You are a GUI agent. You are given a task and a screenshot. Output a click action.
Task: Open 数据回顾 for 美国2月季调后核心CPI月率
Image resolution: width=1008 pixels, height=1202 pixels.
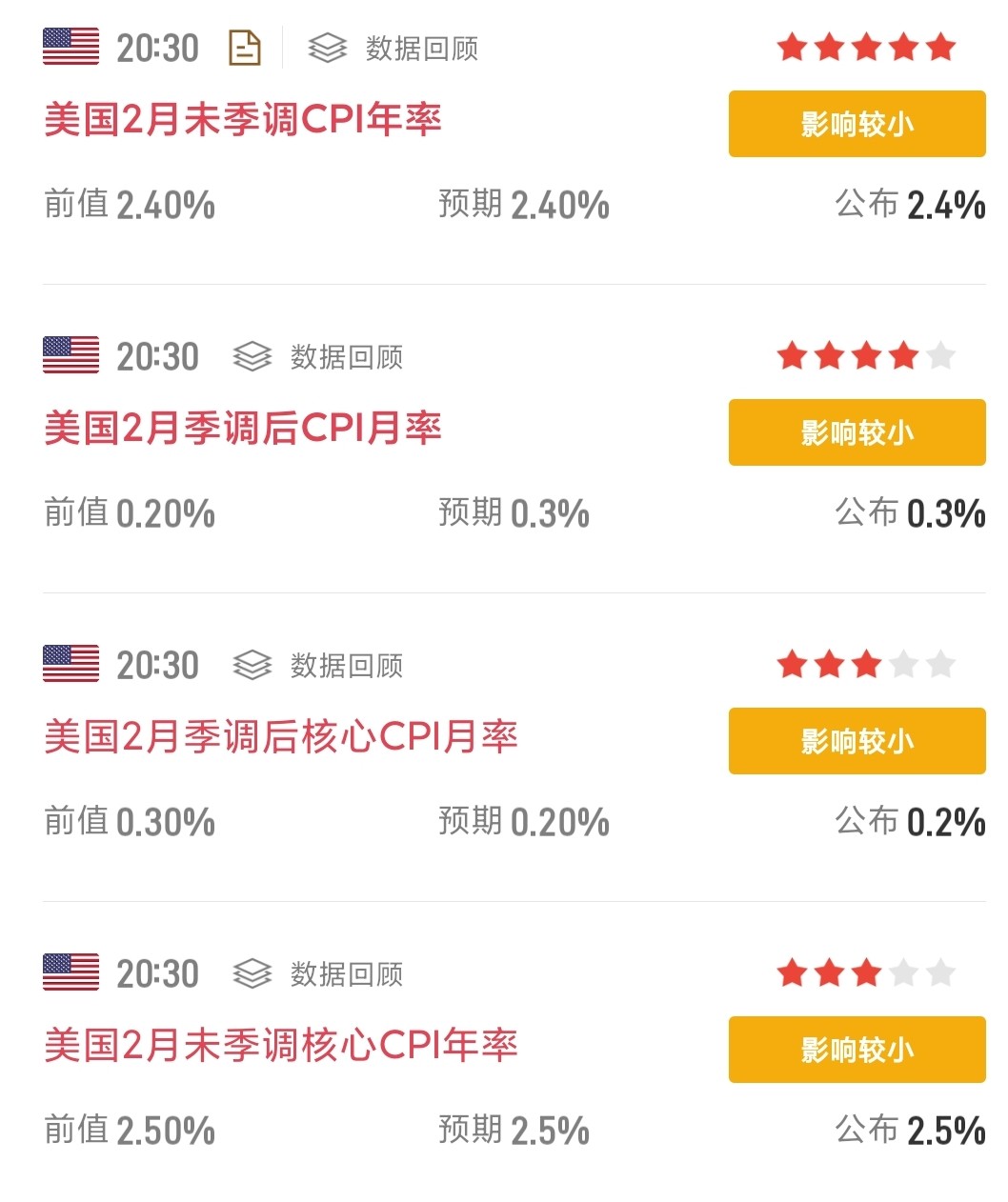318,665
